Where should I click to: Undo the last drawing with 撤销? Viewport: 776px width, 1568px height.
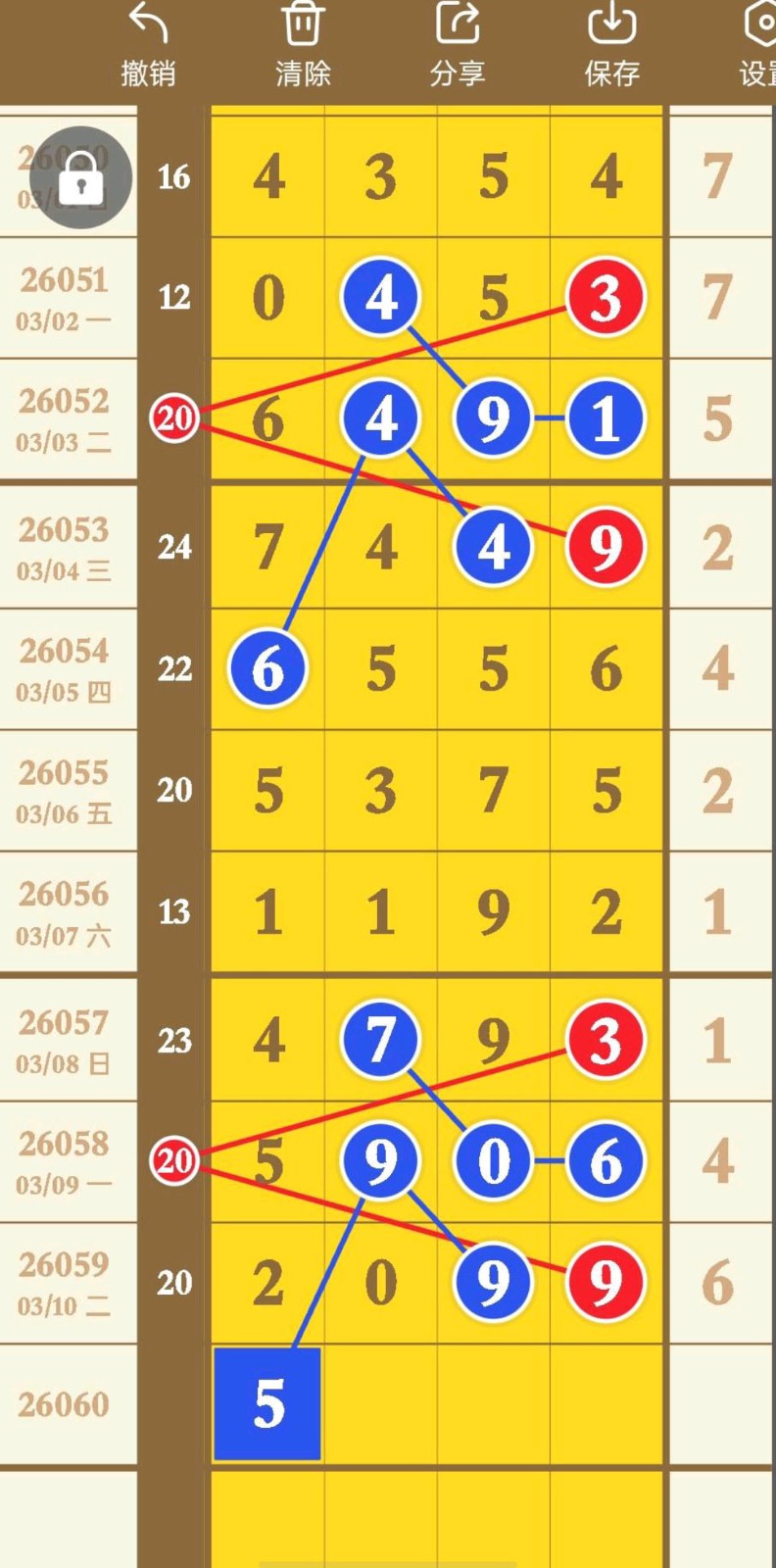(x=148, y=45)
